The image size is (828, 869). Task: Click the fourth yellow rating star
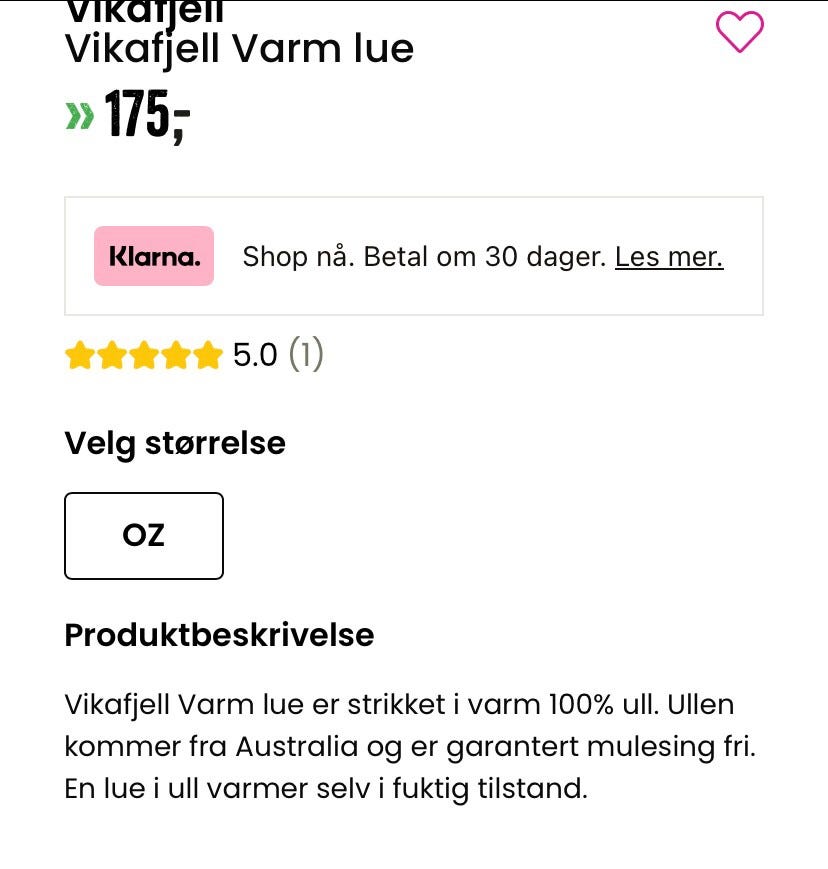pyautogui.click(x=175, y=354)
